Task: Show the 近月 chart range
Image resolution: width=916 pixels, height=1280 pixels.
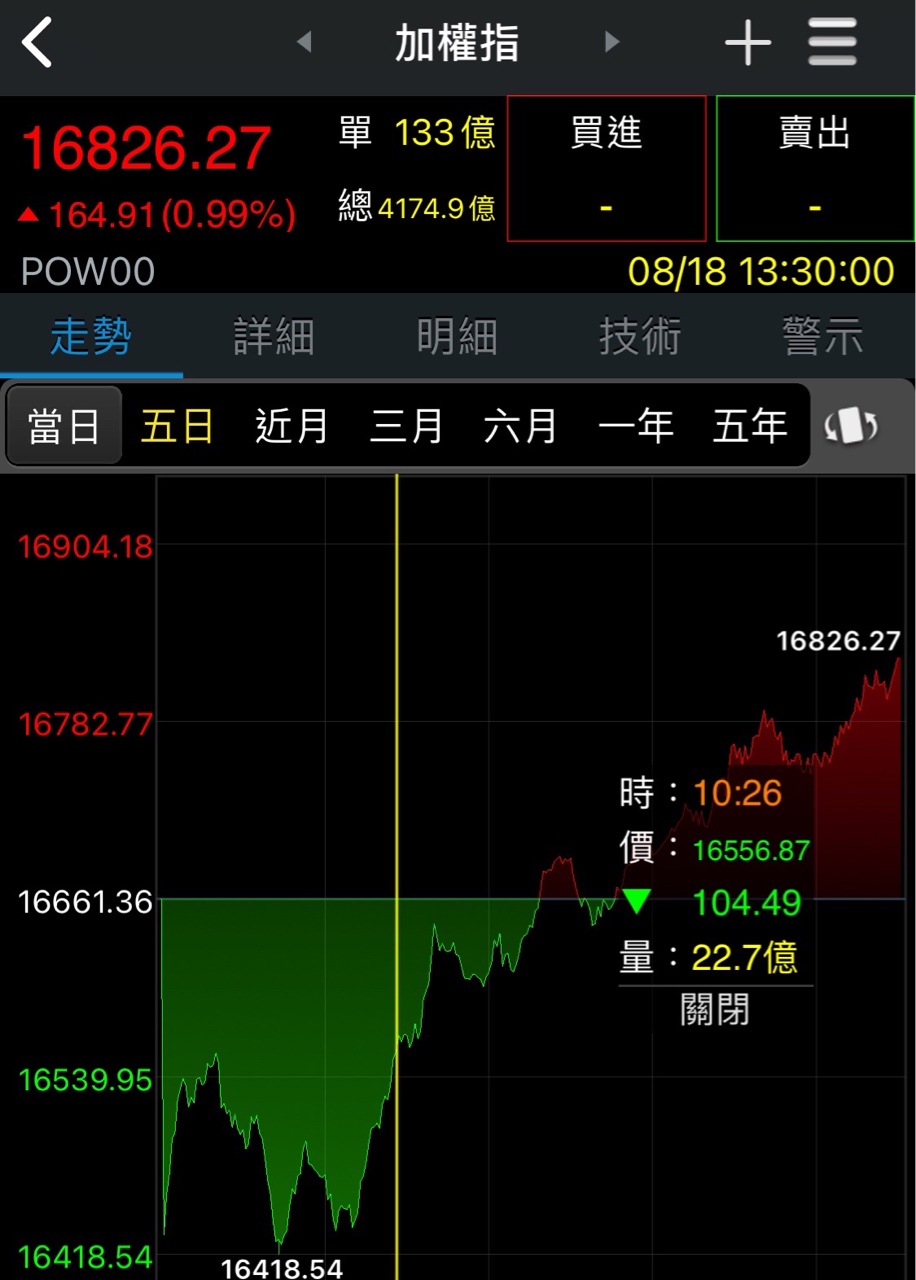Action: tap(292, 426)
